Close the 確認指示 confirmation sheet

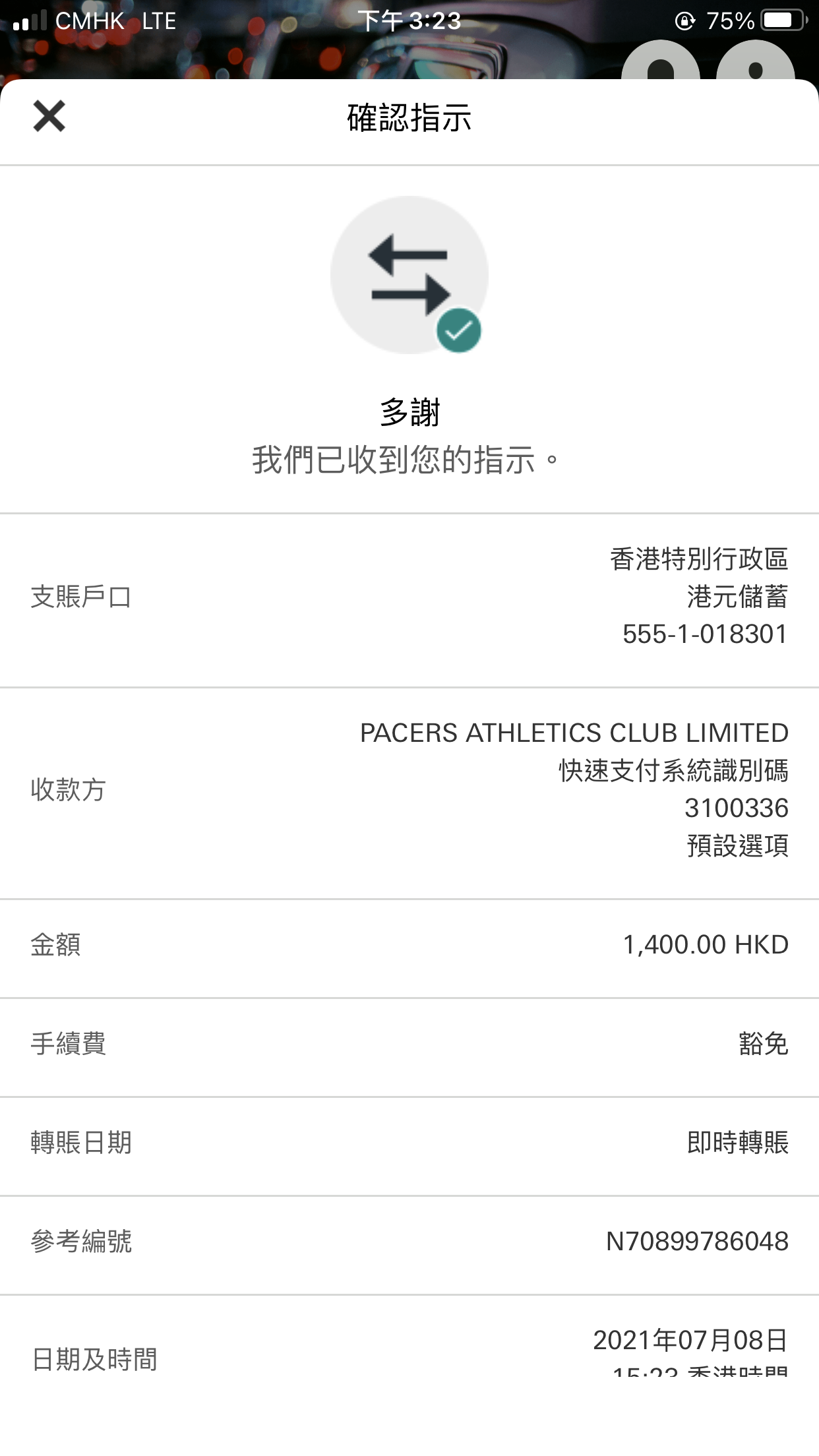(49, 117)
